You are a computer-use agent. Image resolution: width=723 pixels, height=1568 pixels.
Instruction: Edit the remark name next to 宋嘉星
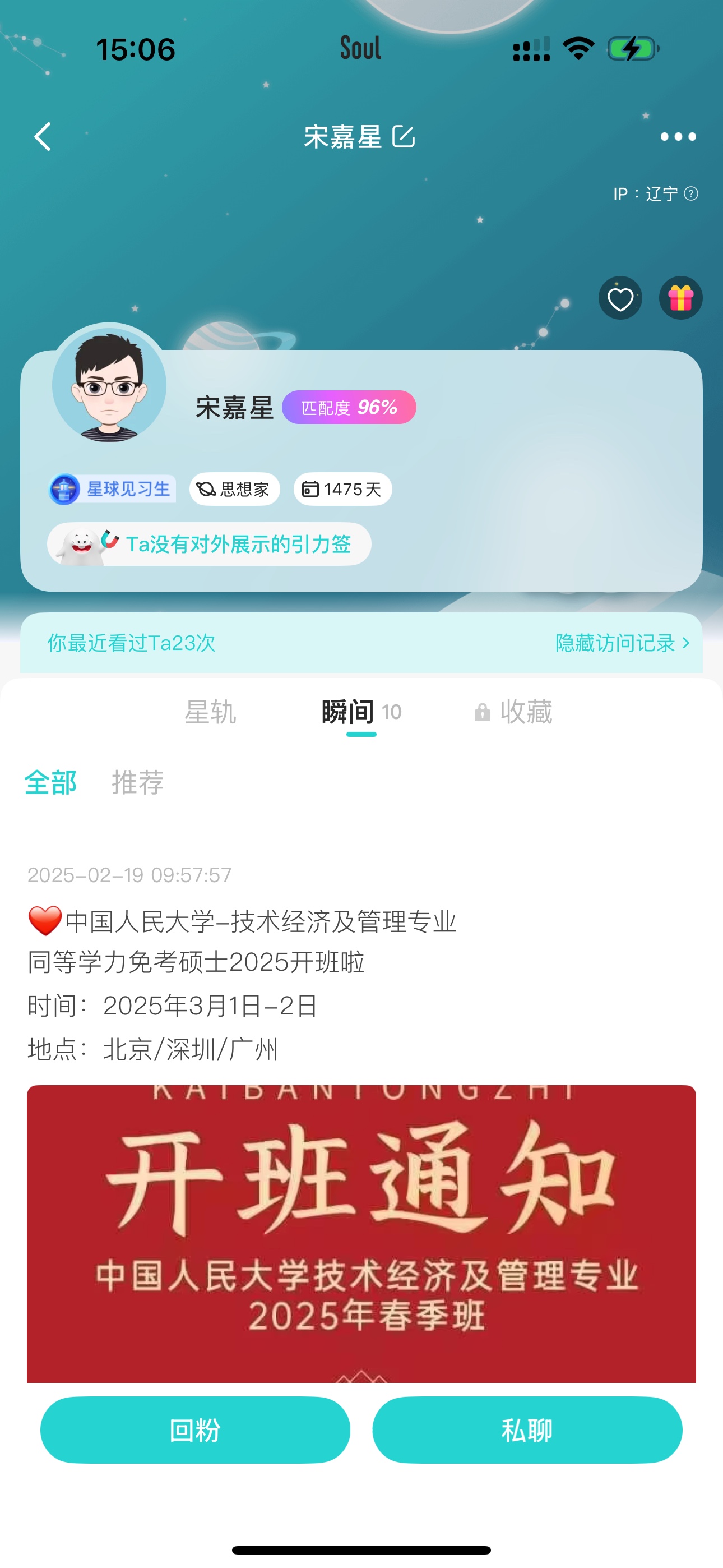(404, 136)
